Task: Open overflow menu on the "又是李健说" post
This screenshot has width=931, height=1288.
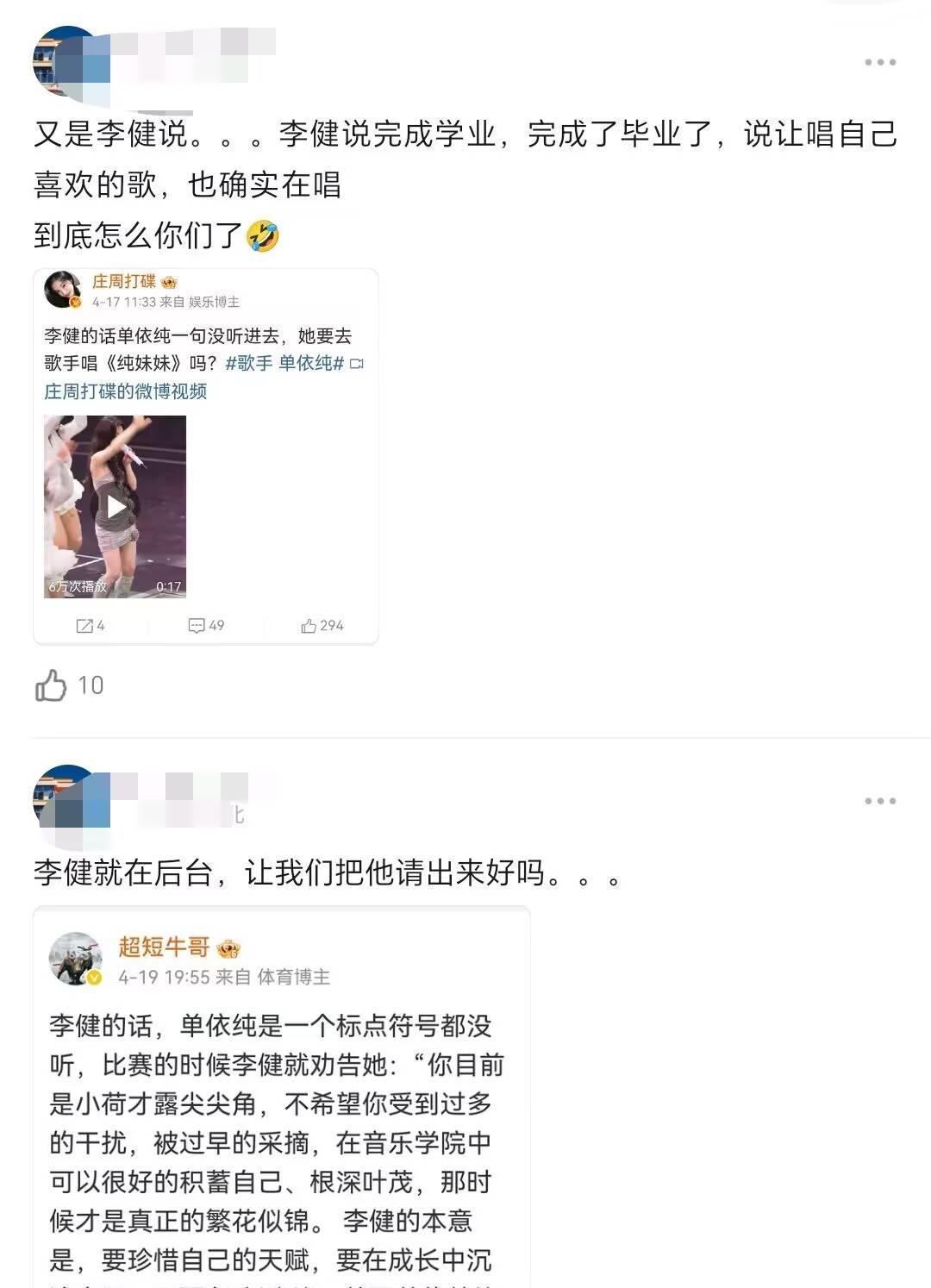Action: [x=879, y=62]
